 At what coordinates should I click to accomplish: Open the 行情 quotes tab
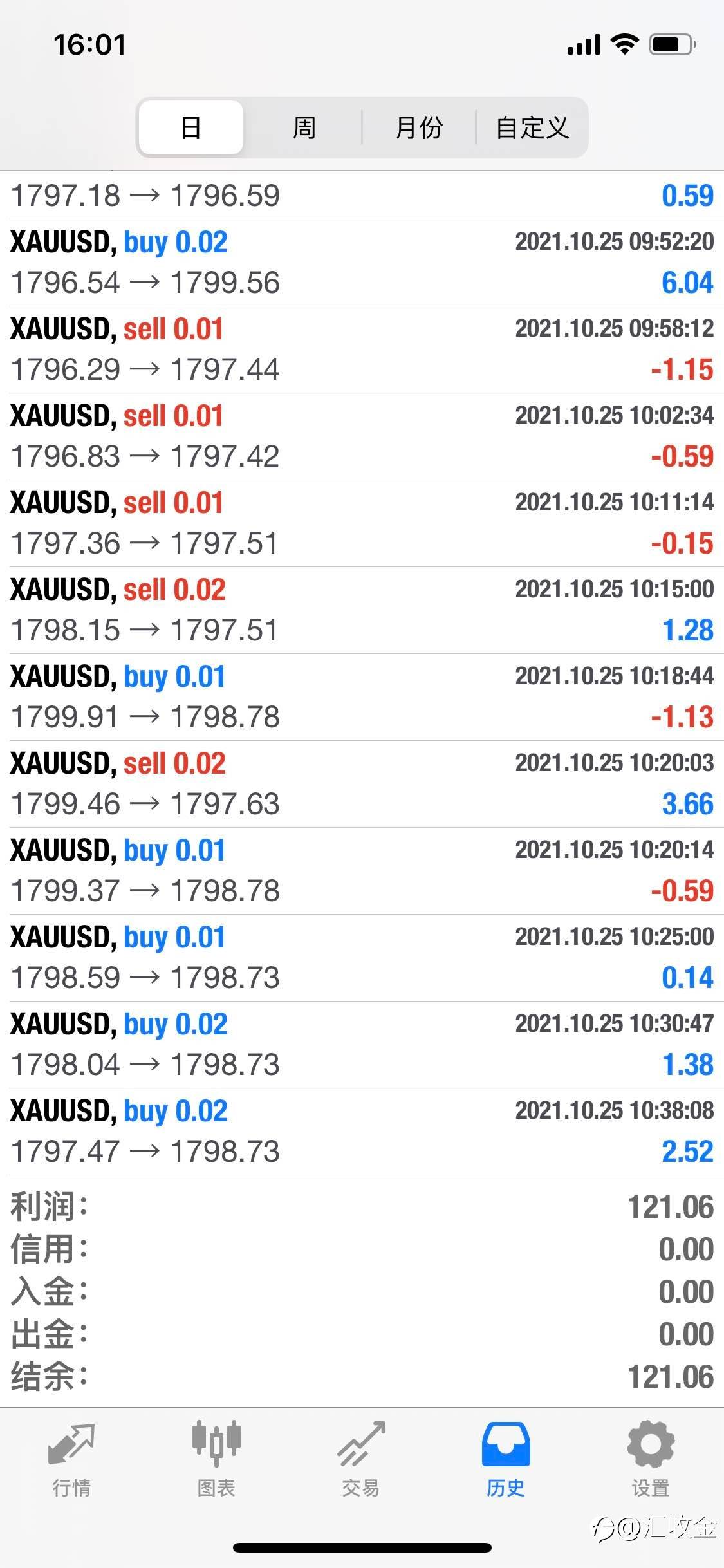71,1459
